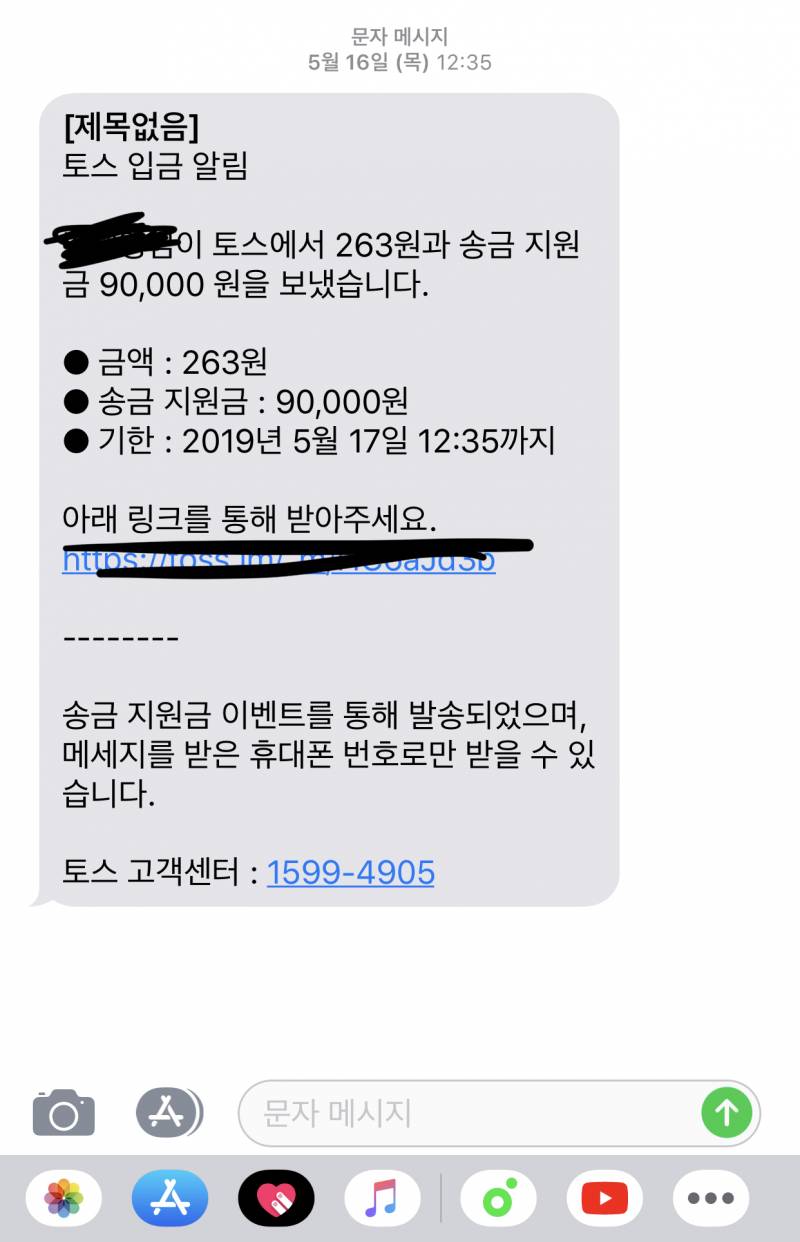Image resolution: width=800 pixels, height=1242 pixels.
Task: Tap the 기한 deadline line in the message
Action: (310, 440)
